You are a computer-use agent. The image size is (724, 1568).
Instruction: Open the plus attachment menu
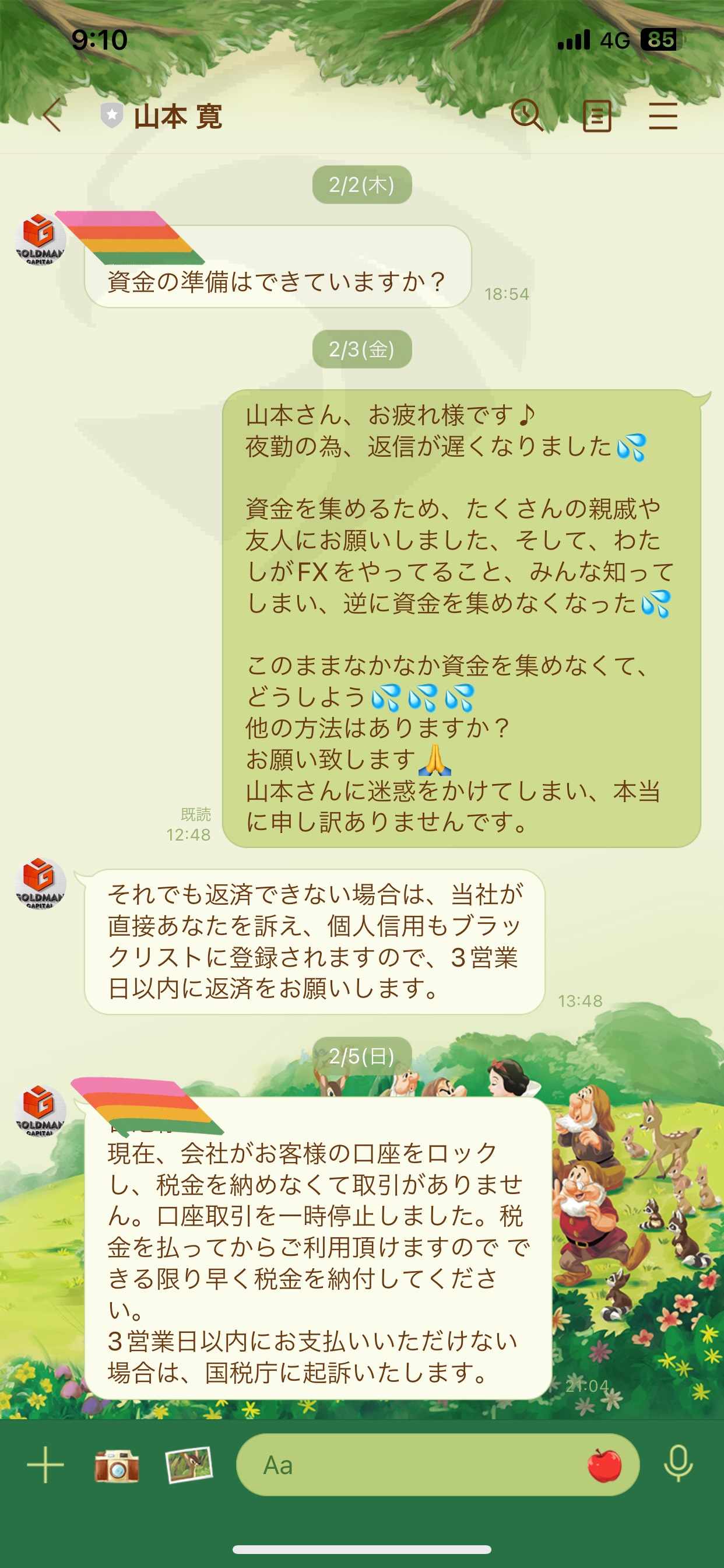[x=45, y=1465]
